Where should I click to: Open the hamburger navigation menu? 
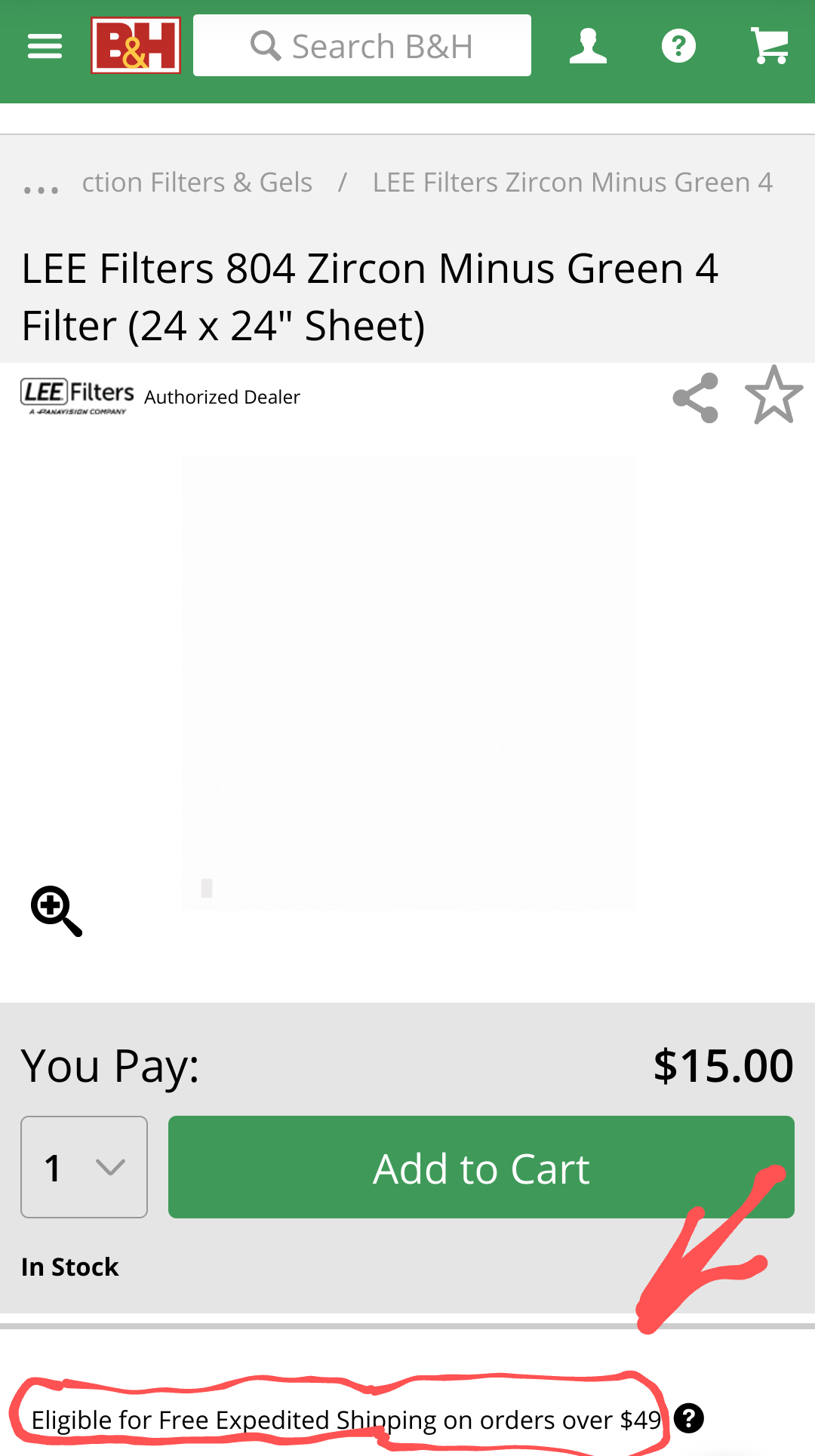pyautogui.click(x=45, y=46)
